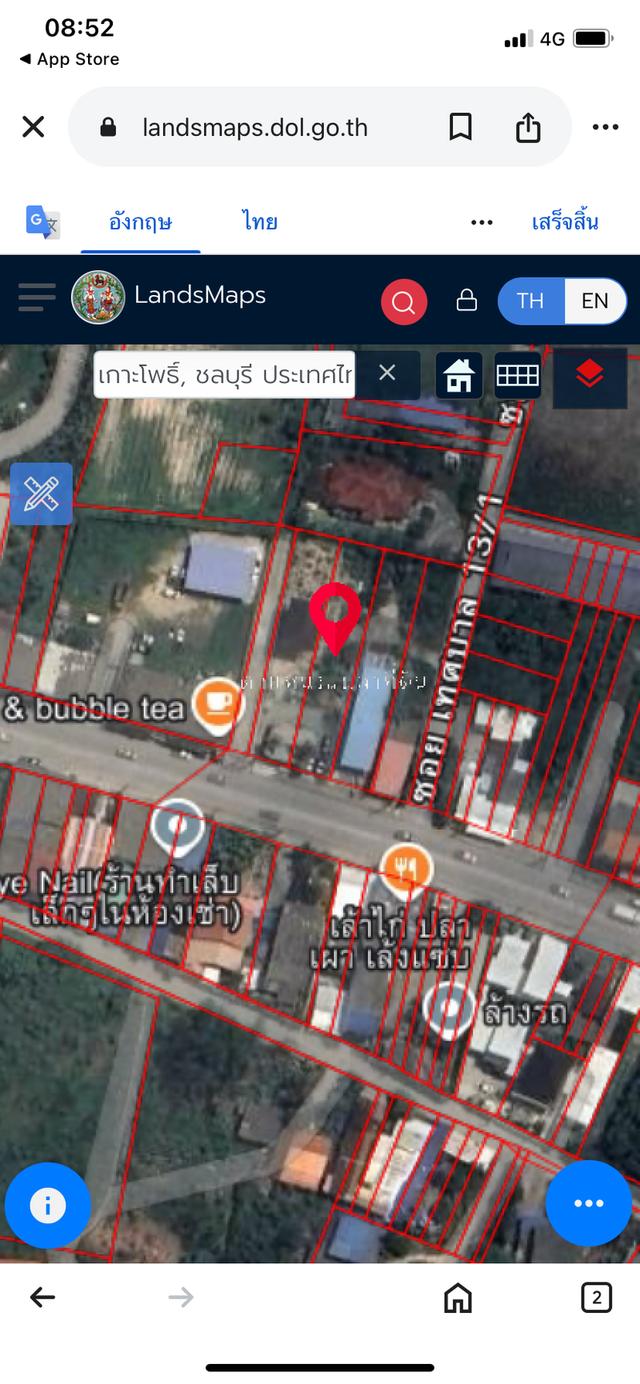Clear the เกาะโพธิ์ search text
This screenshot has width=640, height=1384.
coord(387,374)
